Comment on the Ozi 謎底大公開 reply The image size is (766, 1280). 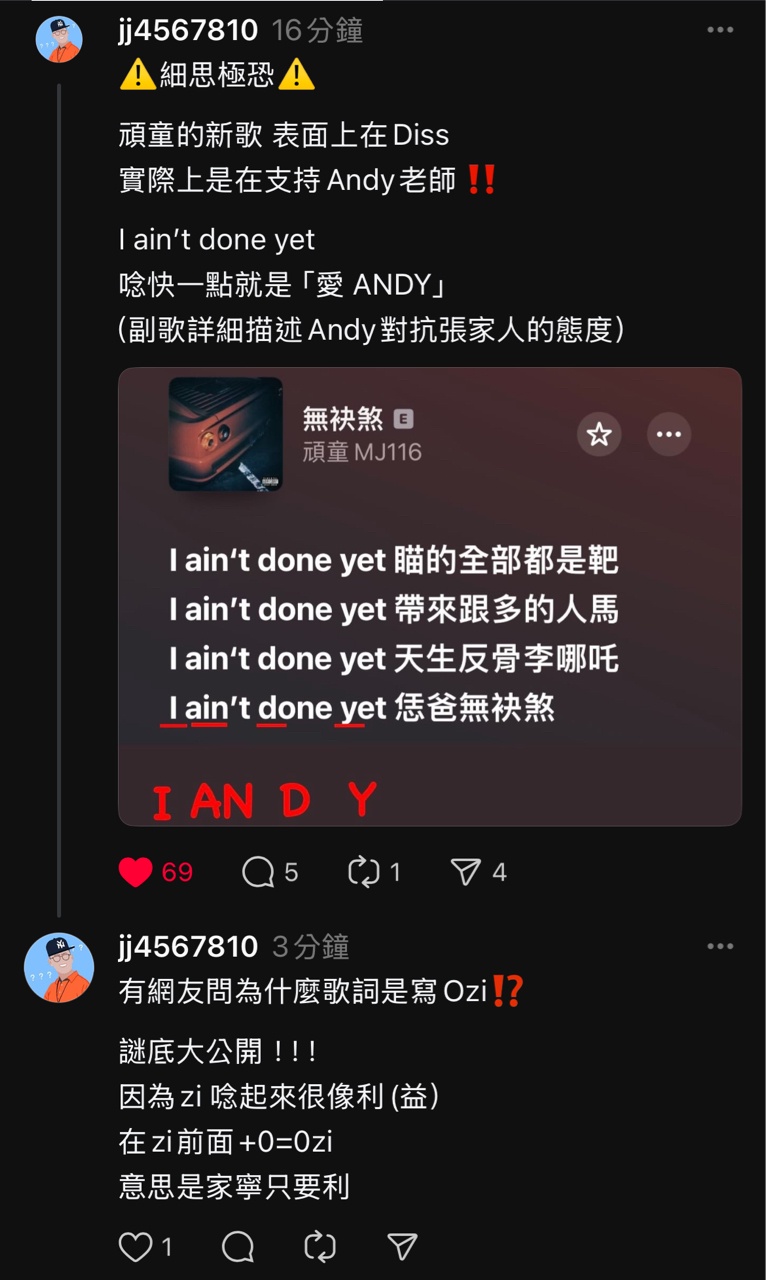tap(238, 1246)
